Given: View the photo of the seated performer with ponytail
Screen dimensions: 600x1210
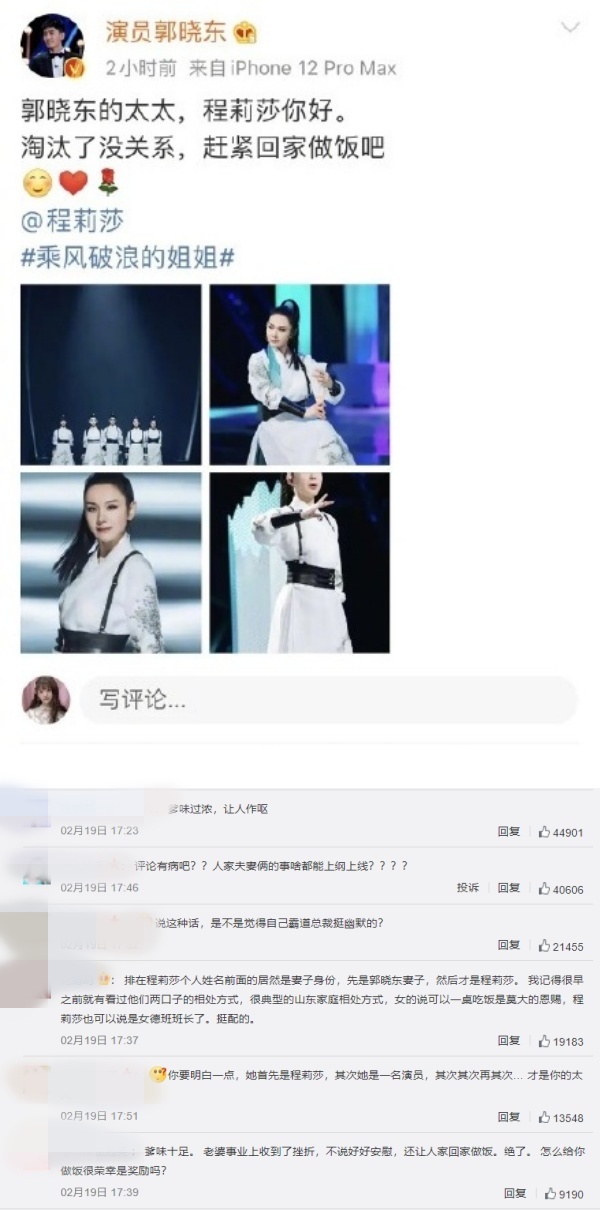Looking at the screenshot, I should coord(299,375).
